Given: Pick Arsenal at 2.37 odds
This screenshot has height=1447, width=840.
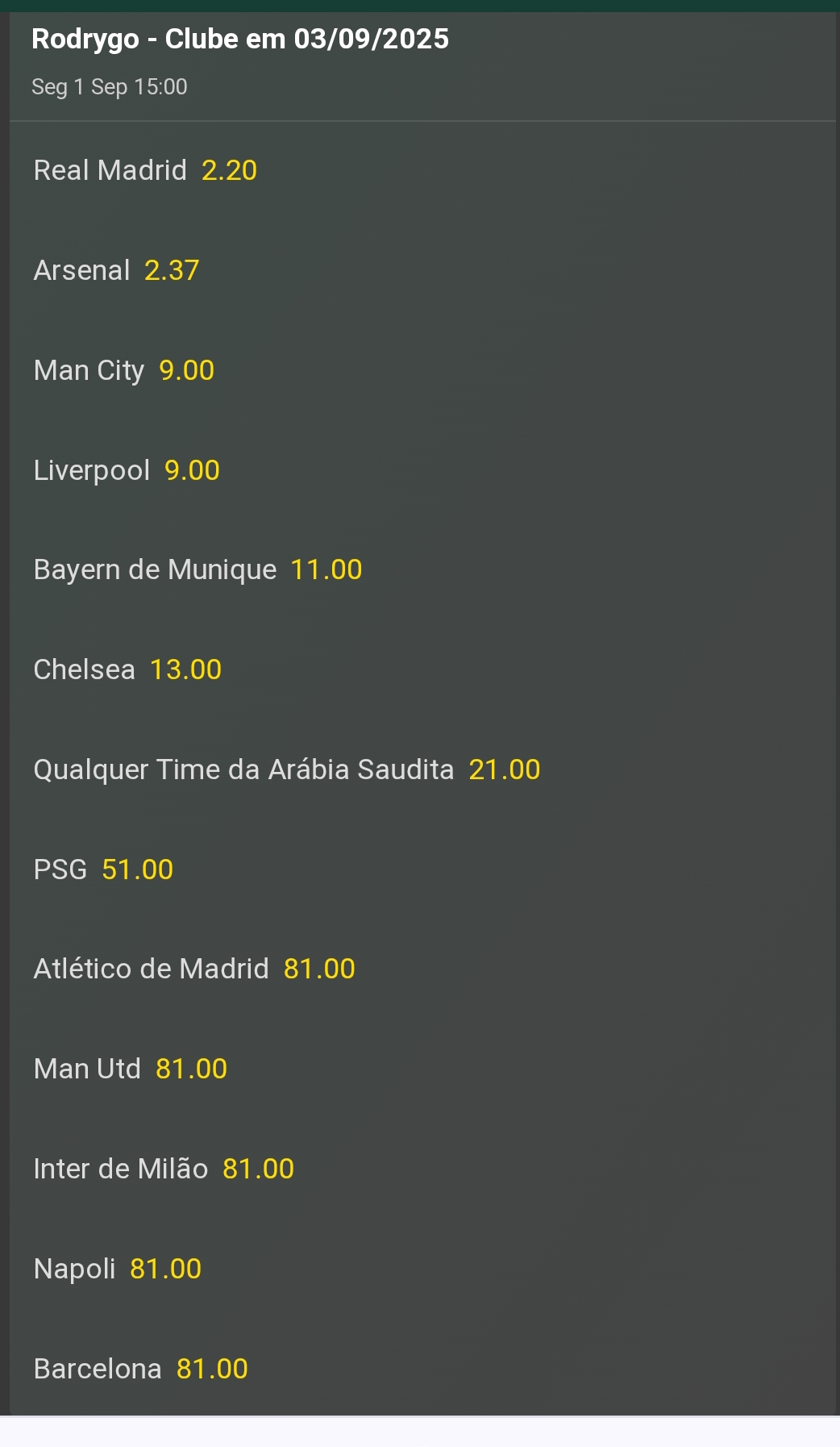Looking at the screenshot, I should tap(116, 271).
